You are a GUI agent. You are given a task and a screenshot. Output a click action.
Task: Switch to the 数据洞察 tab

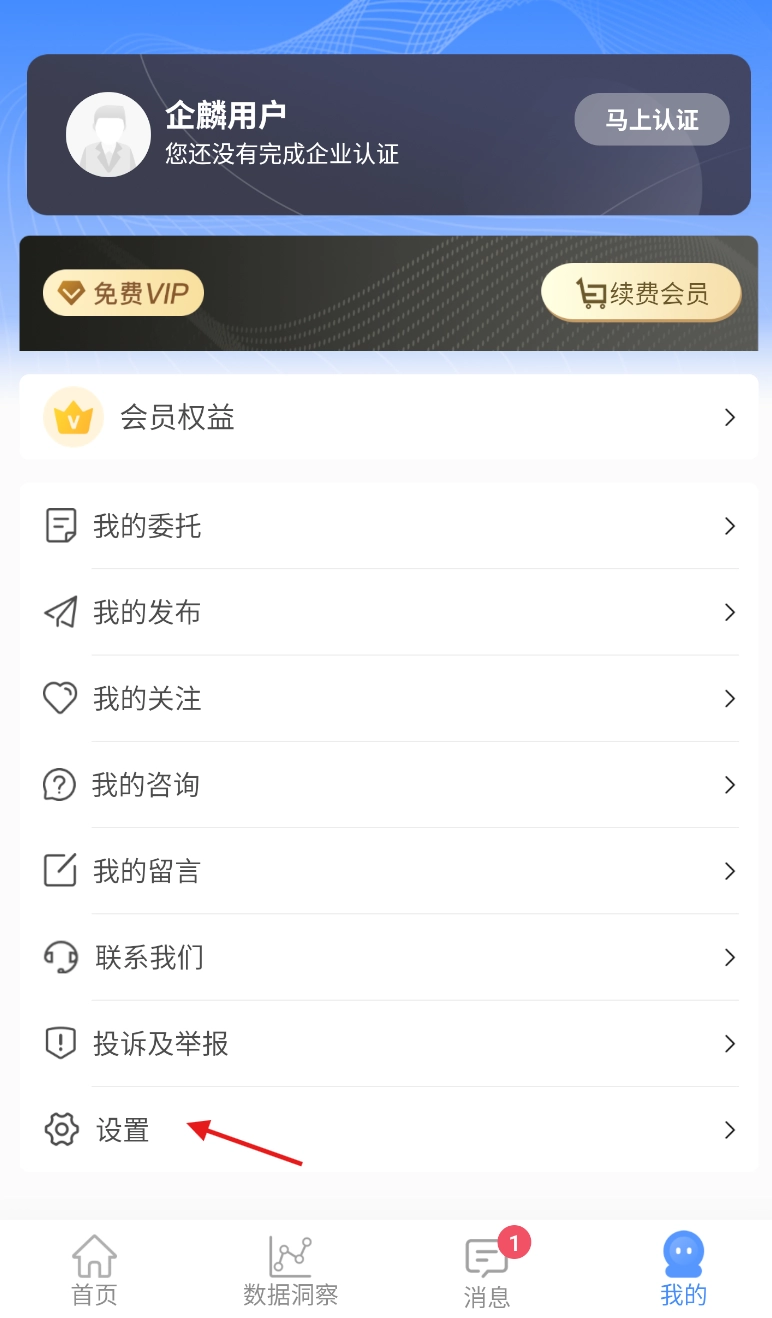(290, 1270)
